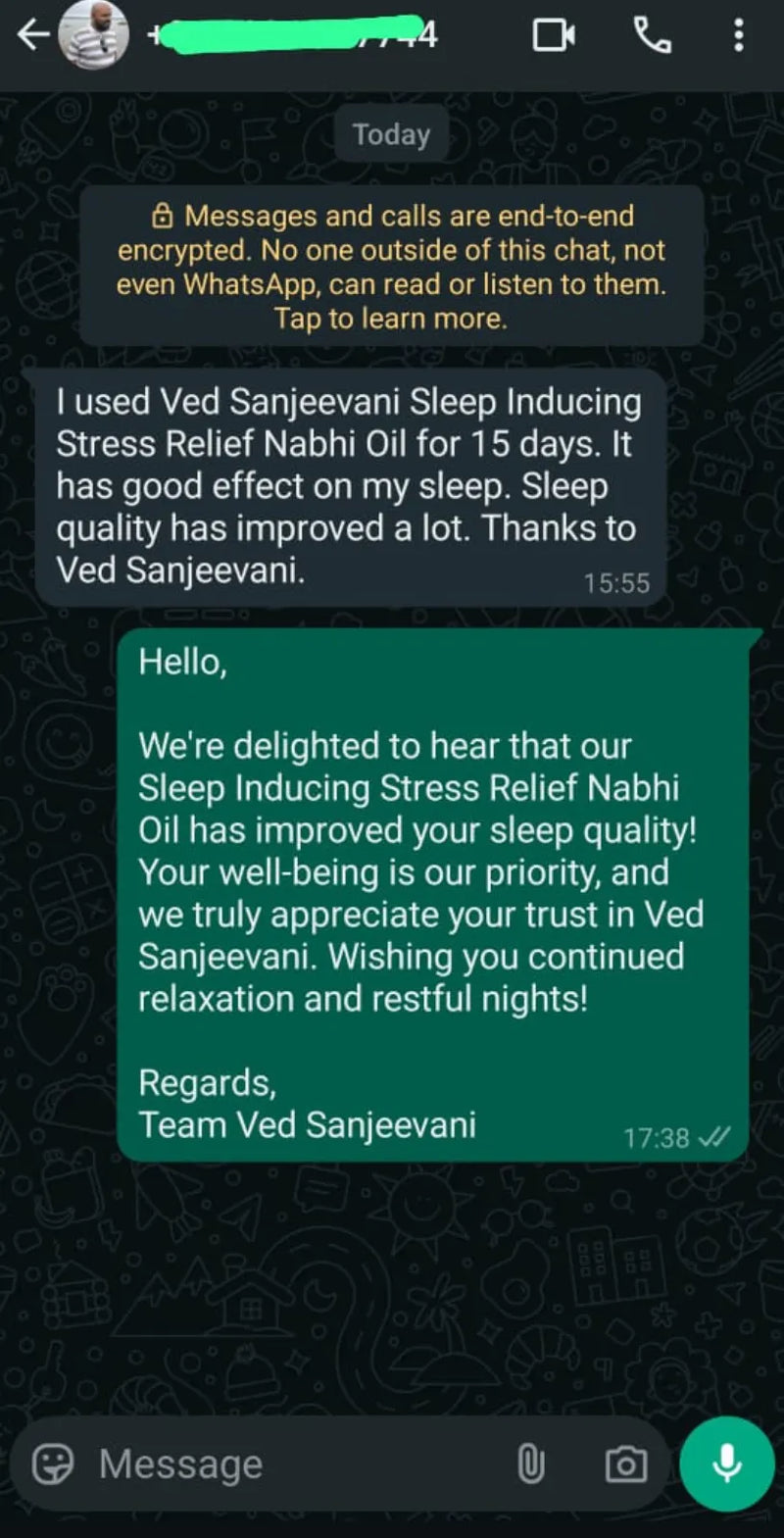
Task: Record a voice message
Action: tap(726, 1464)
